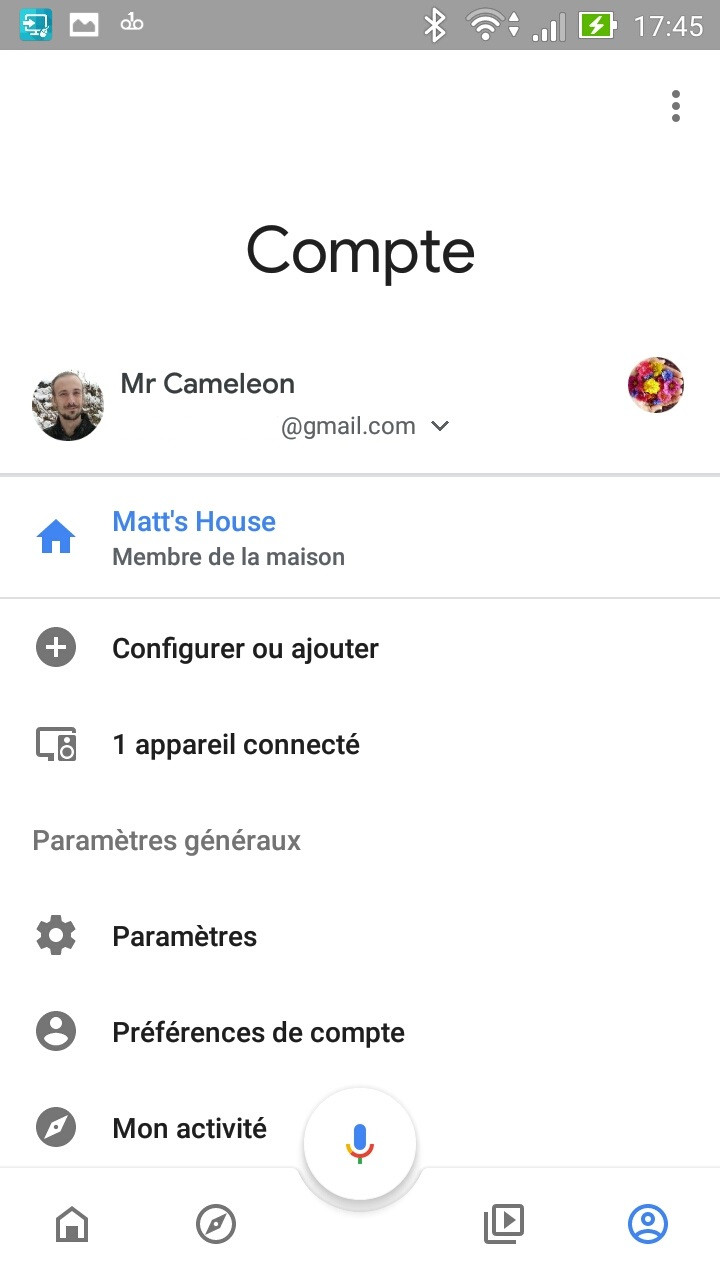Viewport: 720px width, 1280px height.
Task: Tap the blue house icon for Matt's House
Action: (x=57, y=536)
